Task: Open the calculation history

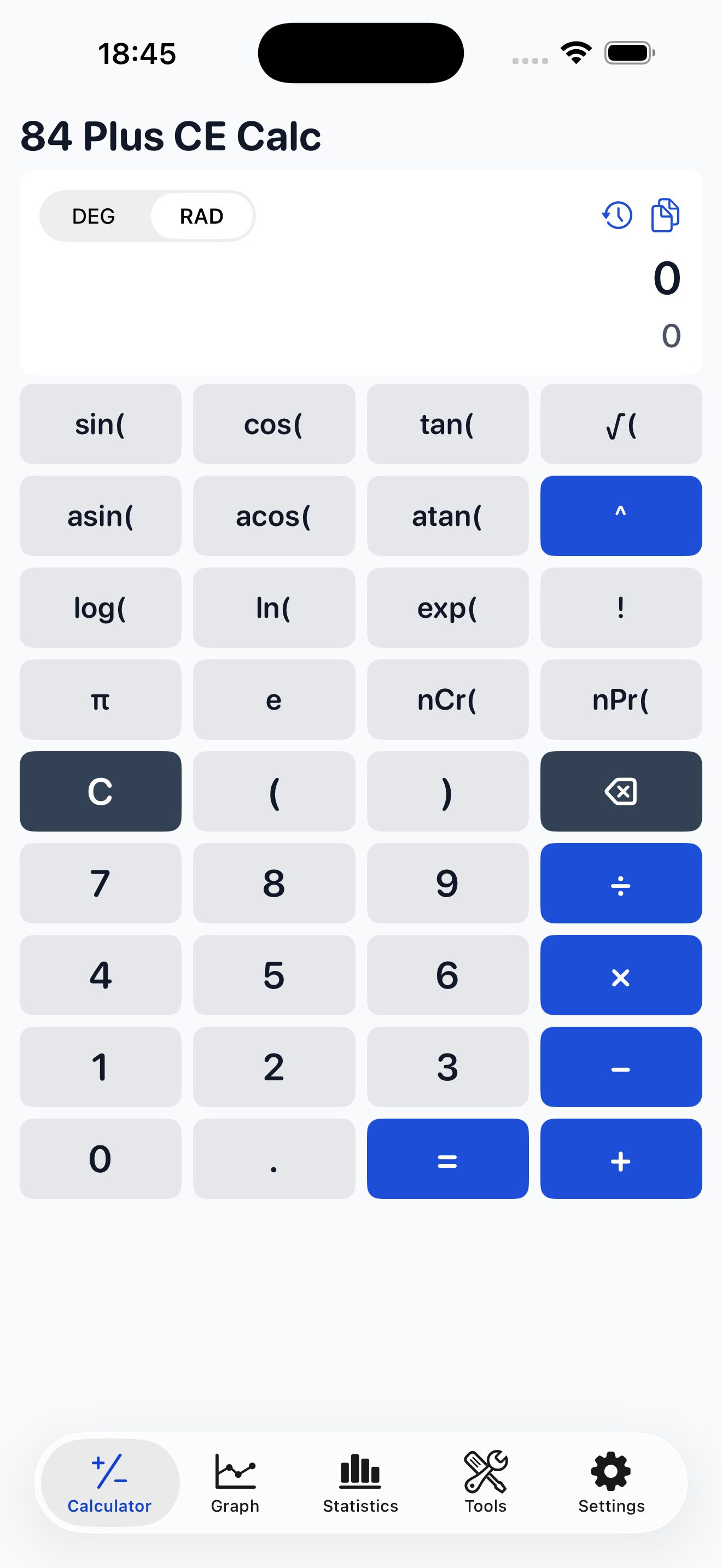Action: click(x=616, y=215)
